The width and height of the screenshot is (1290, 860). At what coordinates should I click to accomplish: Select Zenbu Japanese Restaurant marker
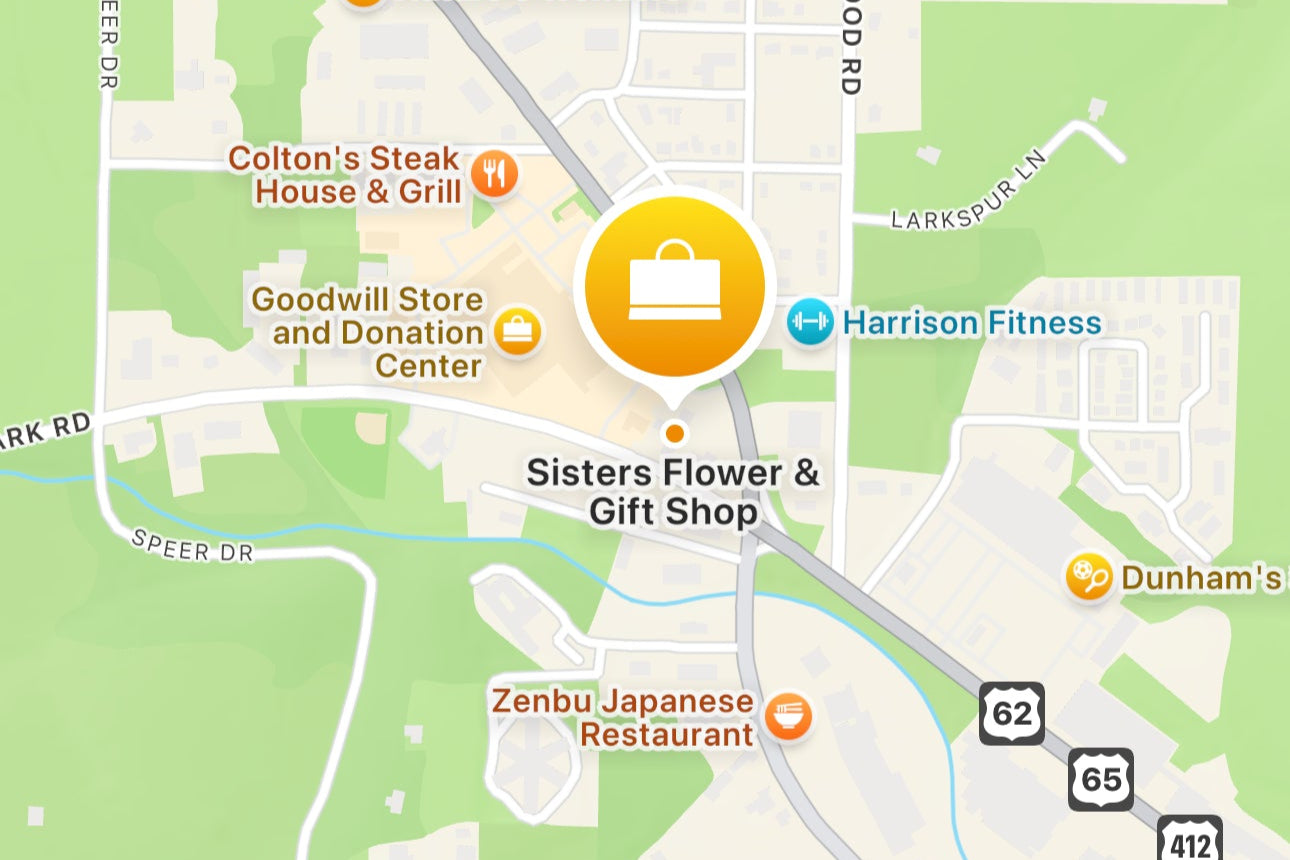788,717
